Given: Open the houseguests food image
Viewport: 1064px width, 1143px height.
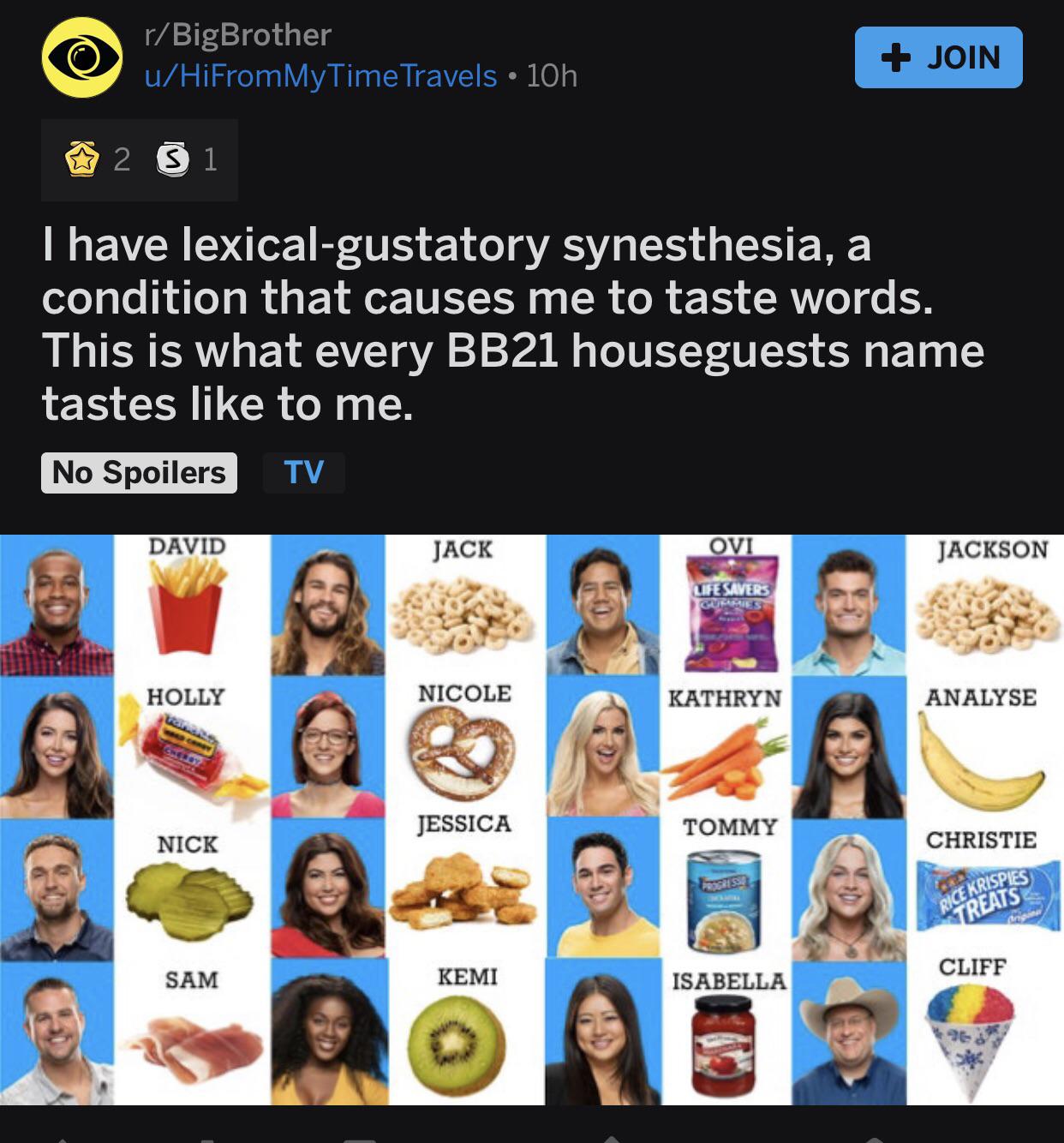Looking at the screenshot, I should tap(531, 818).
